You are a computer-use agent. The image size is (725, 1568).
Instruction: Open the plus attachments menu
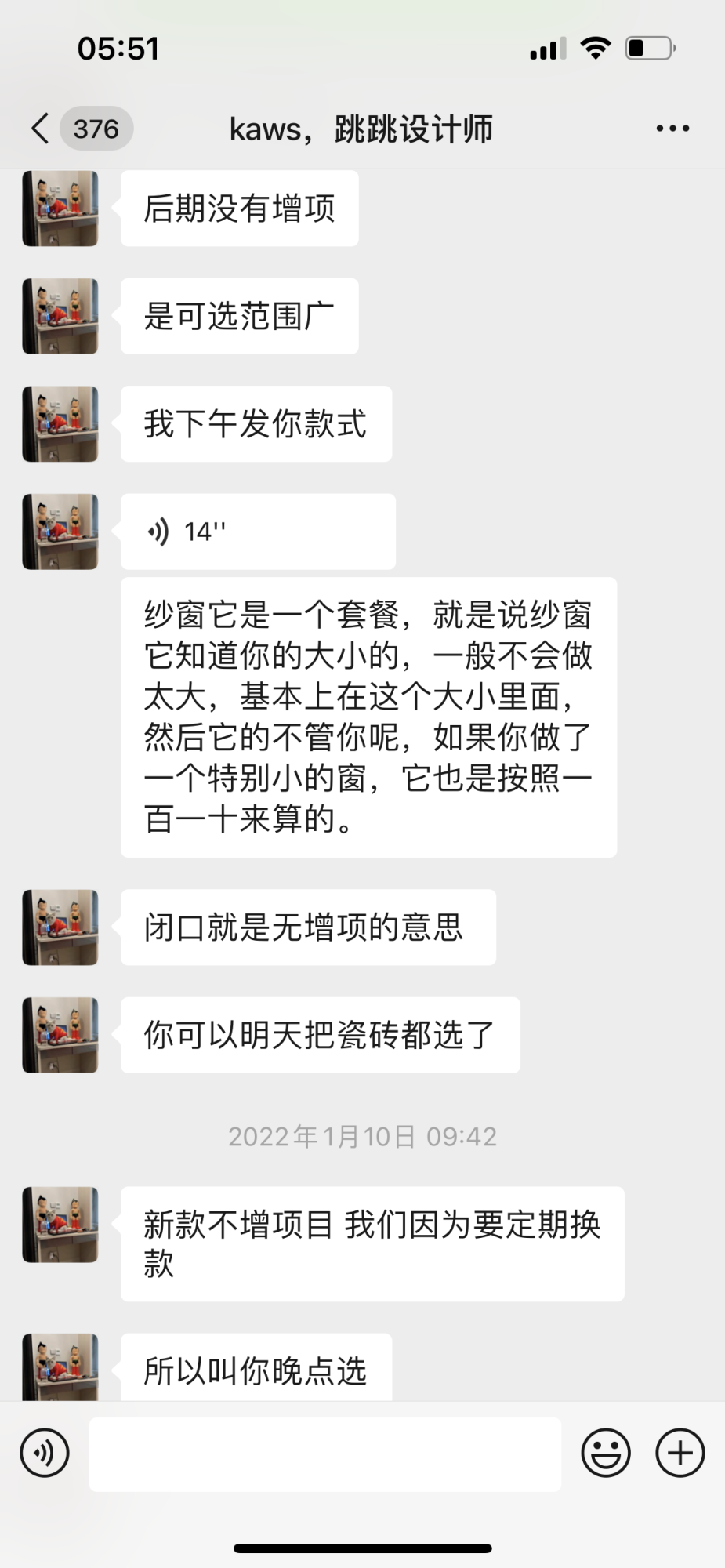pyautogui.click(x=680, y=1453)
